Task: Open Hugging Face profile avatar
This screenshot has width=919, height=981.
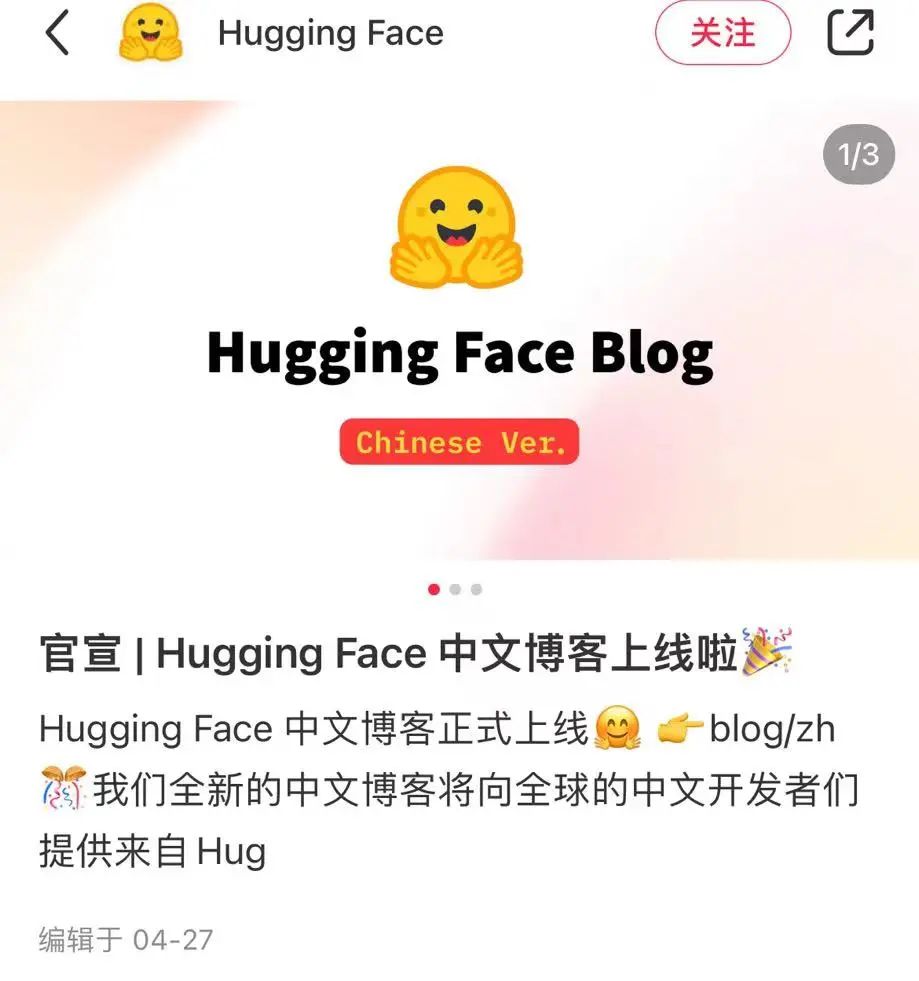Action: pyautogui.click(x=151, y=33)
